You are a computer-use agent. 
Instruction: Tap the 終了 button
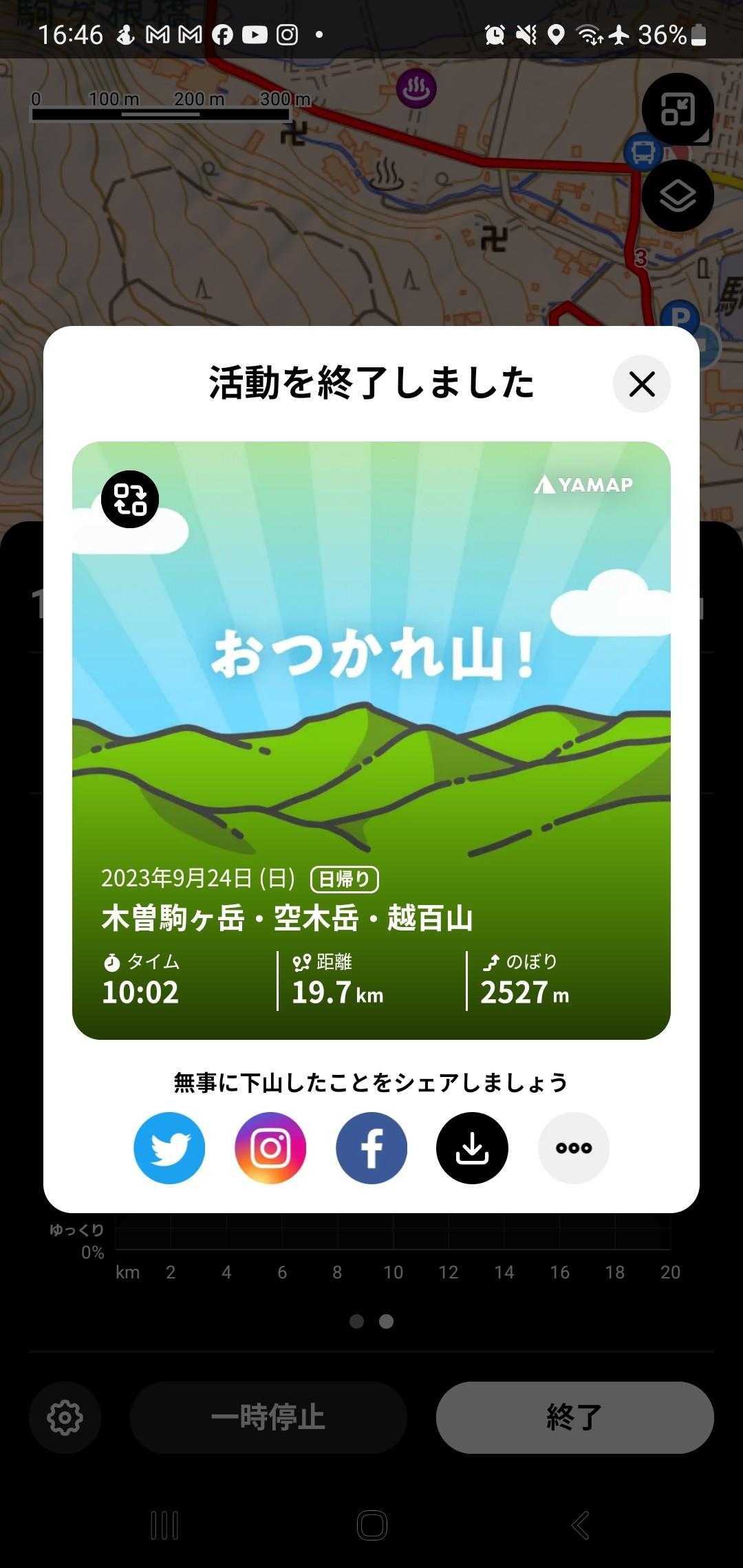point(574,1417)
